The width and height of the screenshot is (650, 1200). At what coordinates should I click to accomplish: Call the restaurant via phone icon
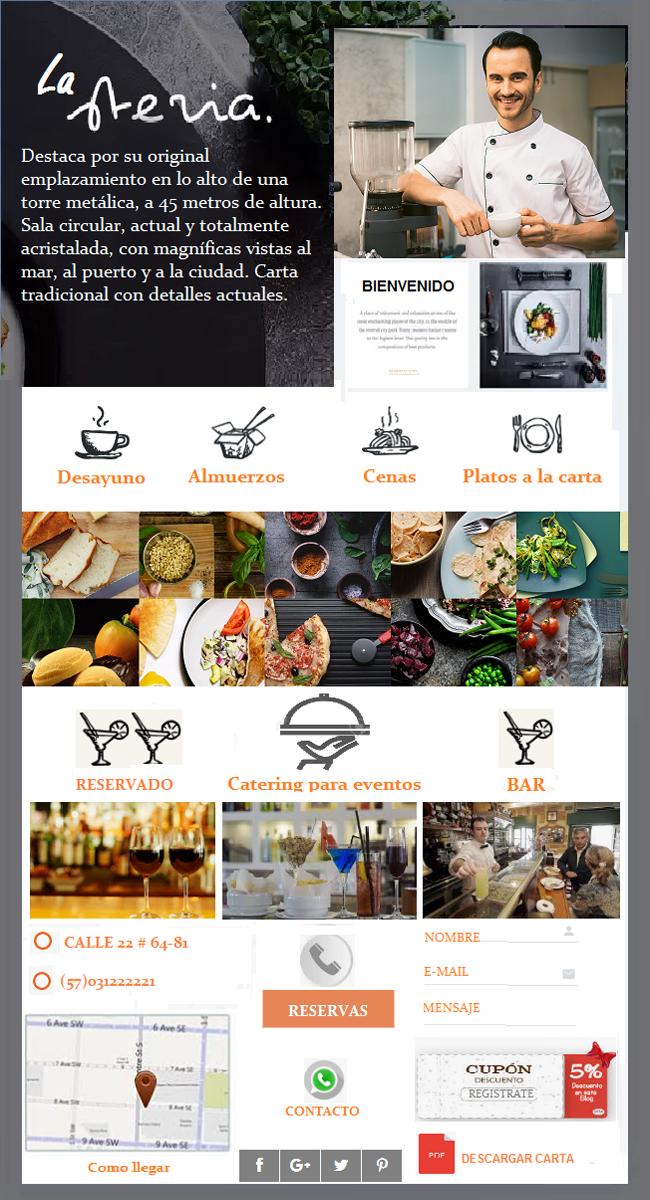pyautogui.click(x=327, y=960)
